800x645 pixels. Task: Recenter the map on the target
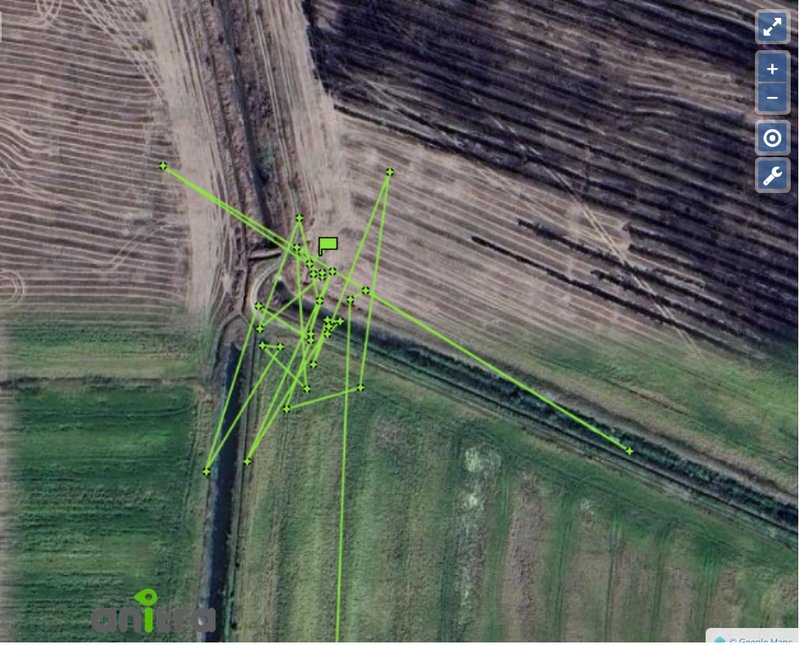(772, 138)
